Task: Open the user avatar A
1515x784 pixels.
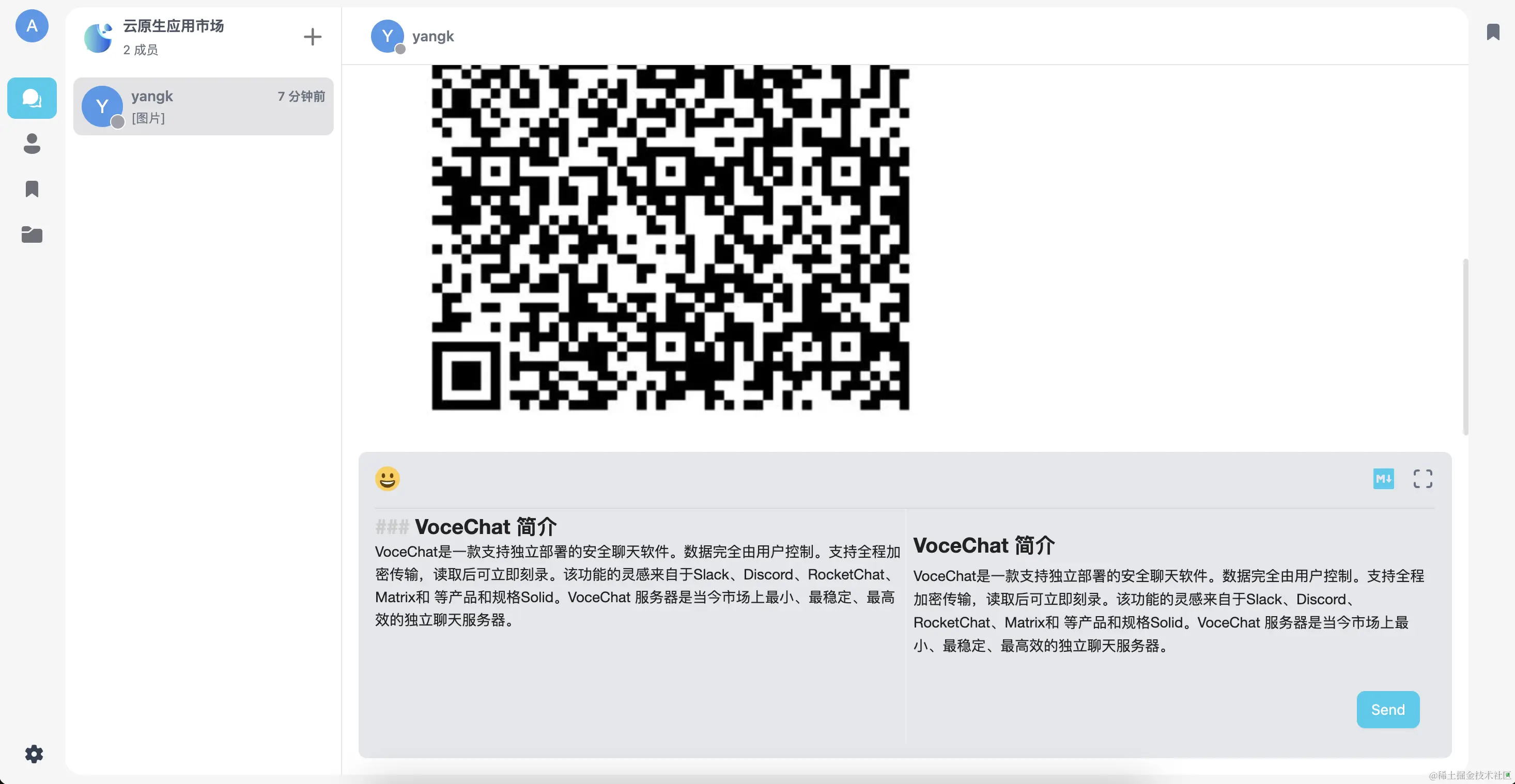Action: (x=32, y=26)
